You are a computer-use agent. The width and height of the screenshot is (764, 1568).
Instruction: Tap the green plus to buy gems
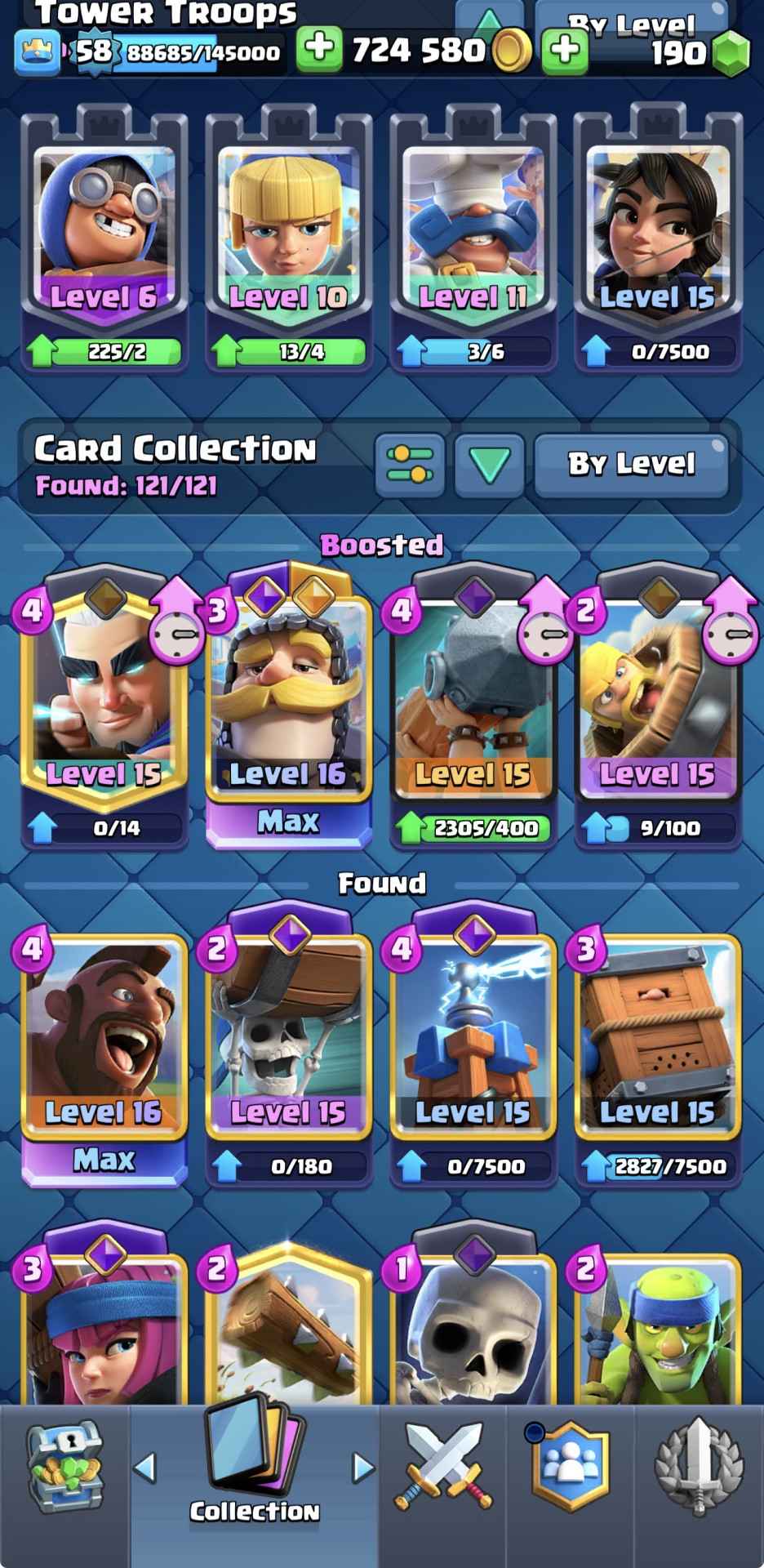(565, 51)
